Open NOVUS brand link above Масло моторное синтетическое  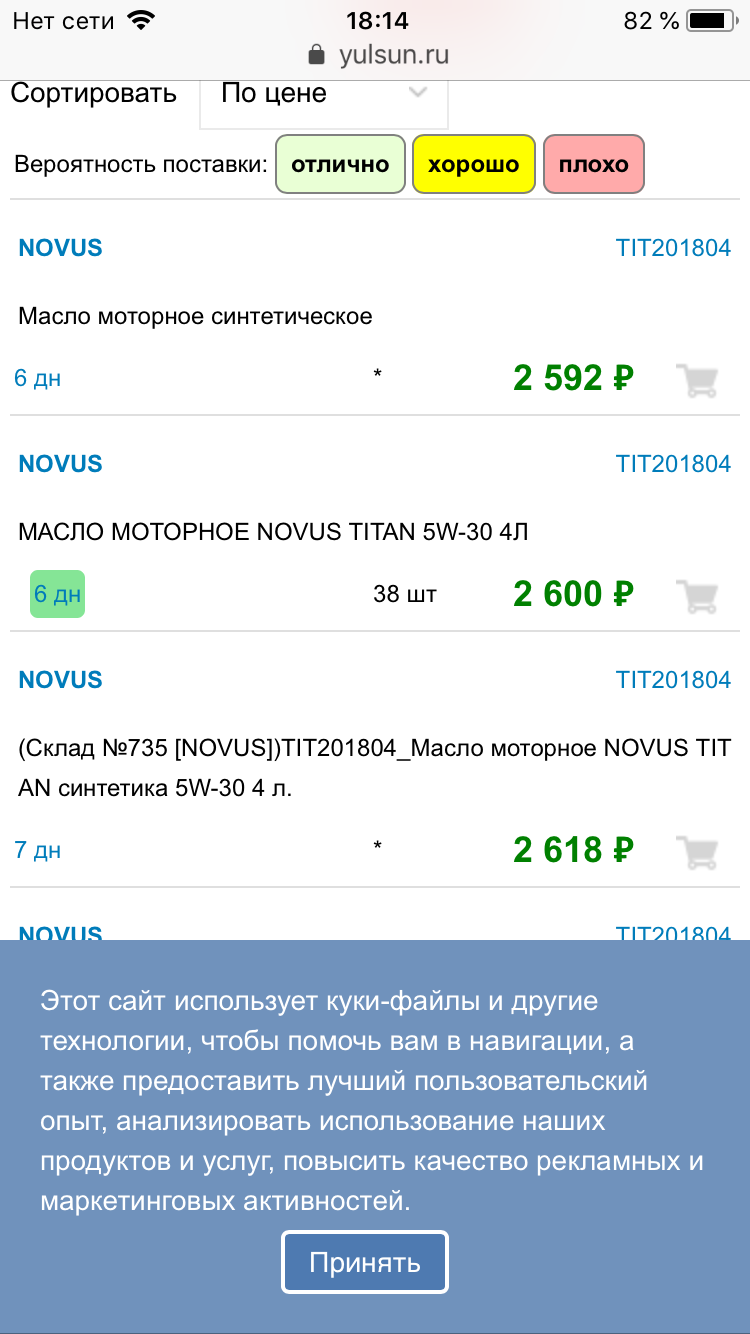coord(61,248)
